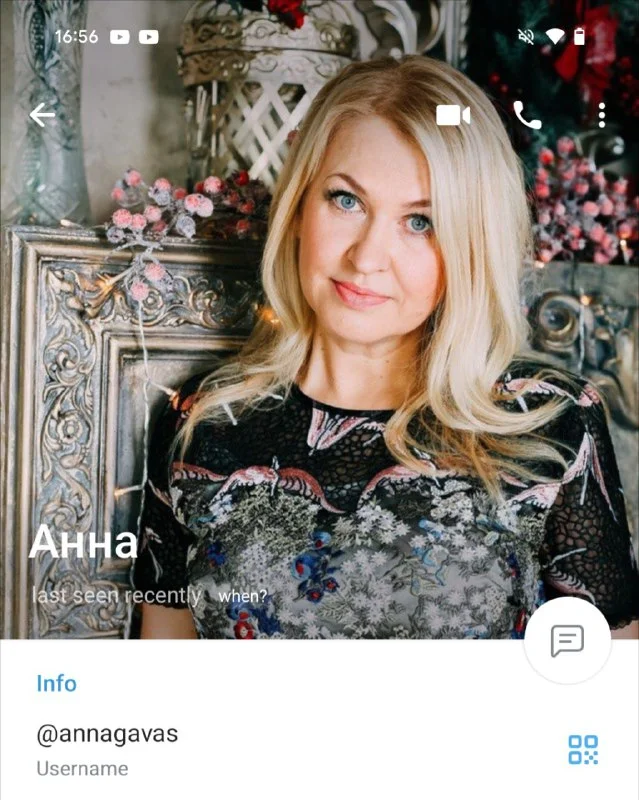Open the three-dot overflow menu

[x=601, y=115]
